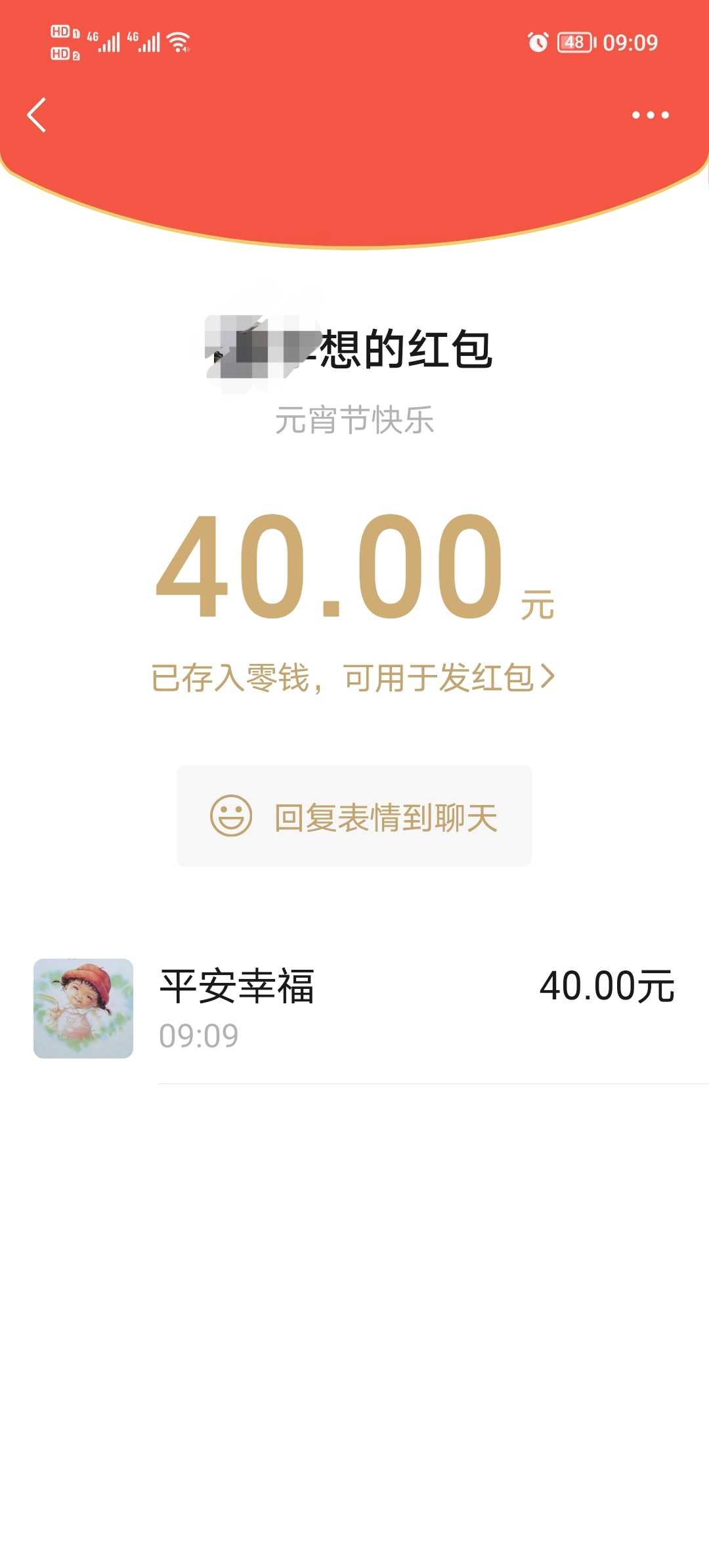Go back using the top-left arrow
This screenshot has width=709, height=1568.
(37, 115)
